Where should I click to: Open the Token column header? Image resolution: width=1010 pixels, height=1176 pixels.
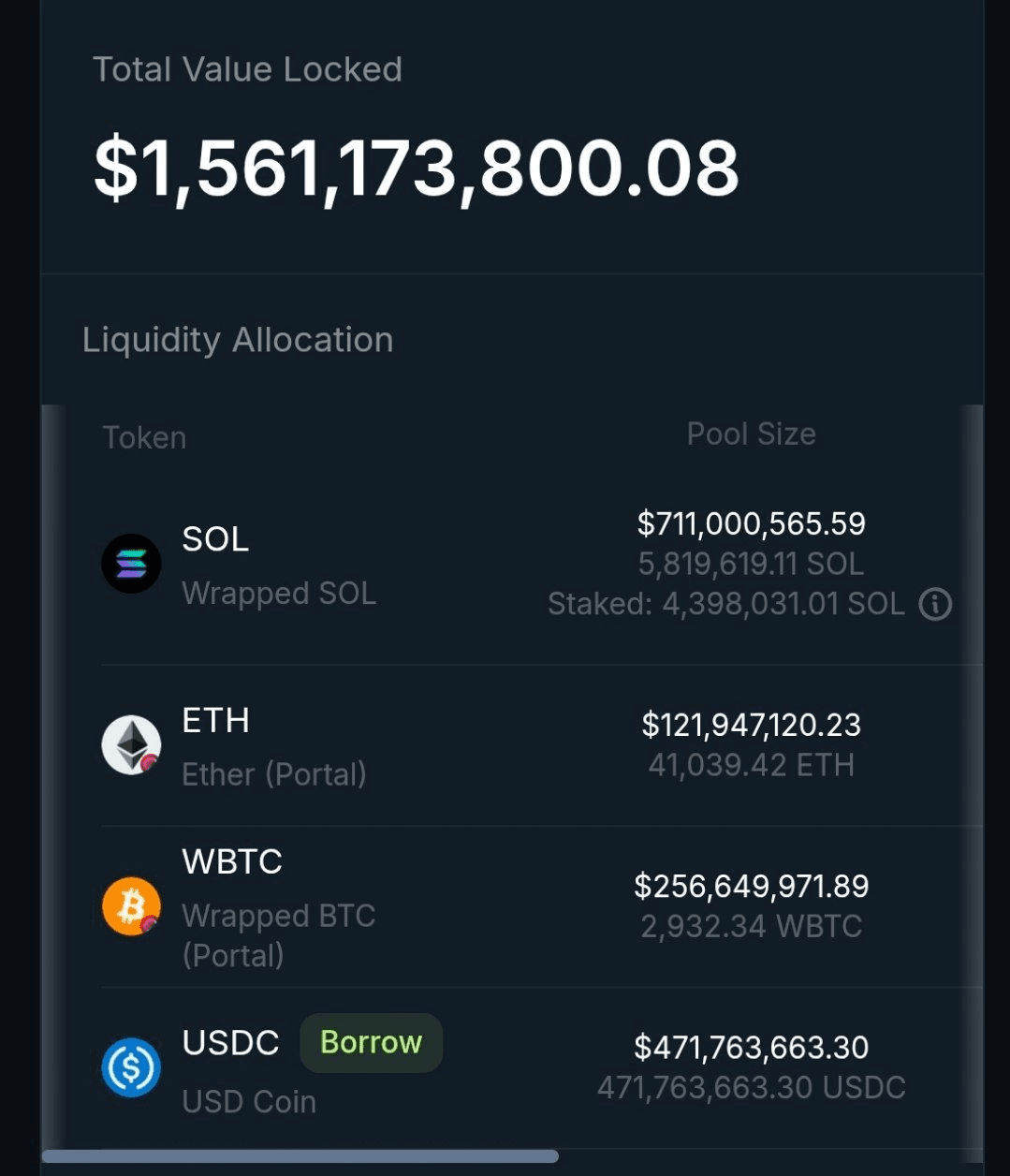pyautogui.click(x=145, y=436)
